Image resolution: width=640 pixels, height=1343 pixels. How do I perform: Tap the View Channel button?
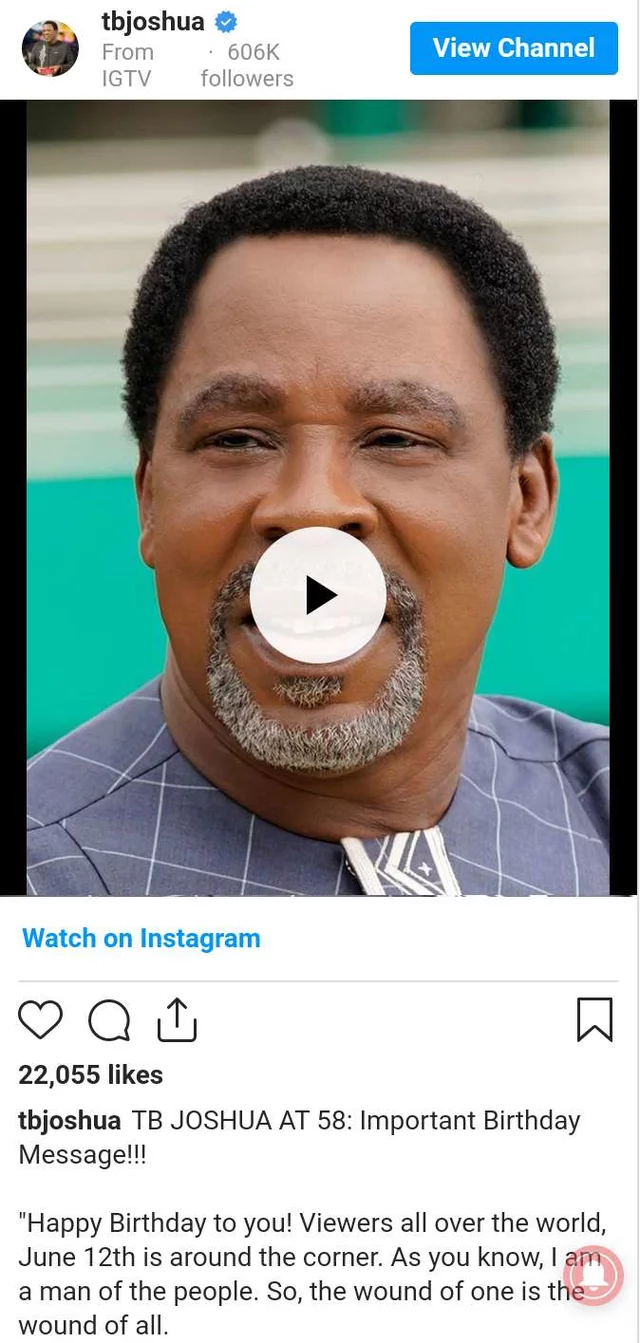[x=513, y=48]
